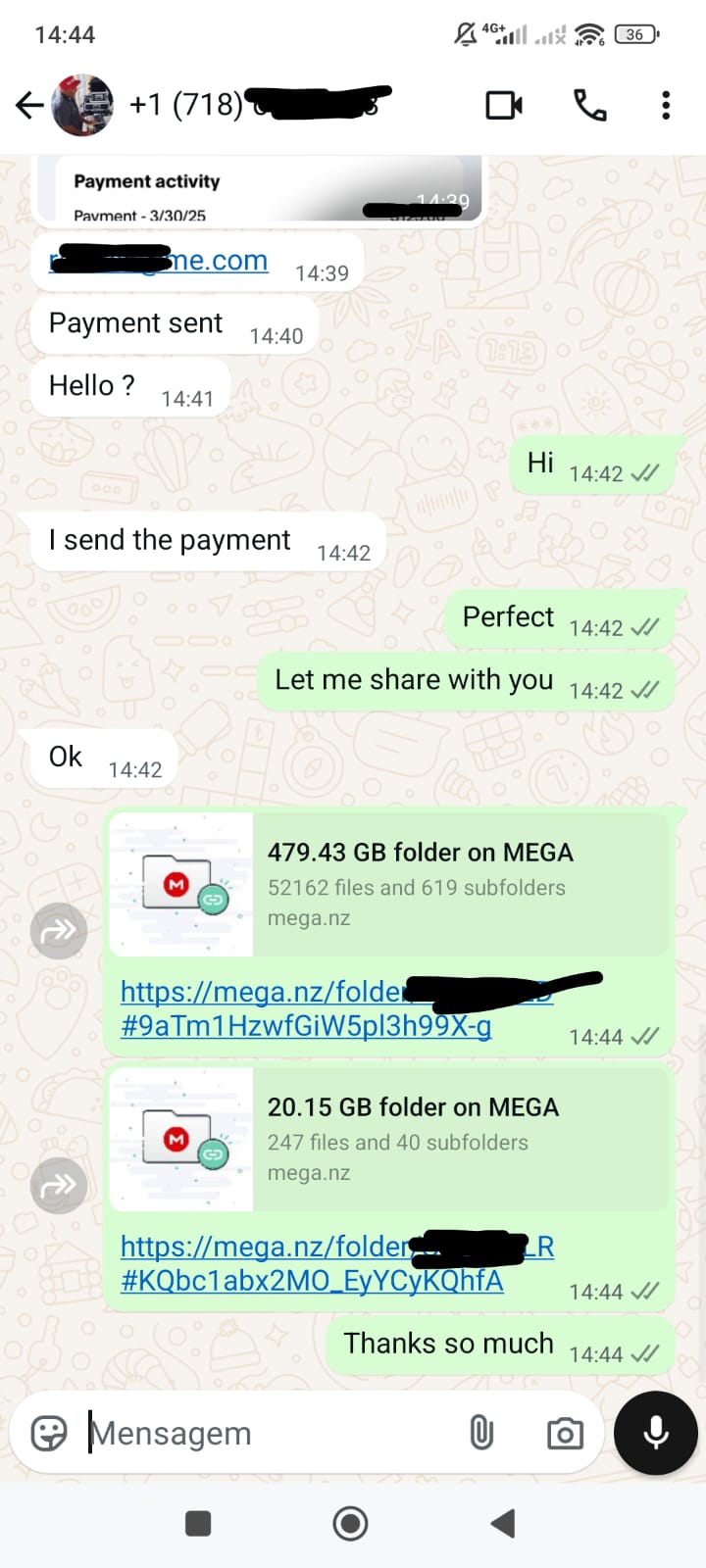Image resolution: width=706 pixels, height=1568 pixels.
Task: Open the MEGA link ending #KQbc1abx2MO_EyYCyKQhfA
Action: (312, 1281)
